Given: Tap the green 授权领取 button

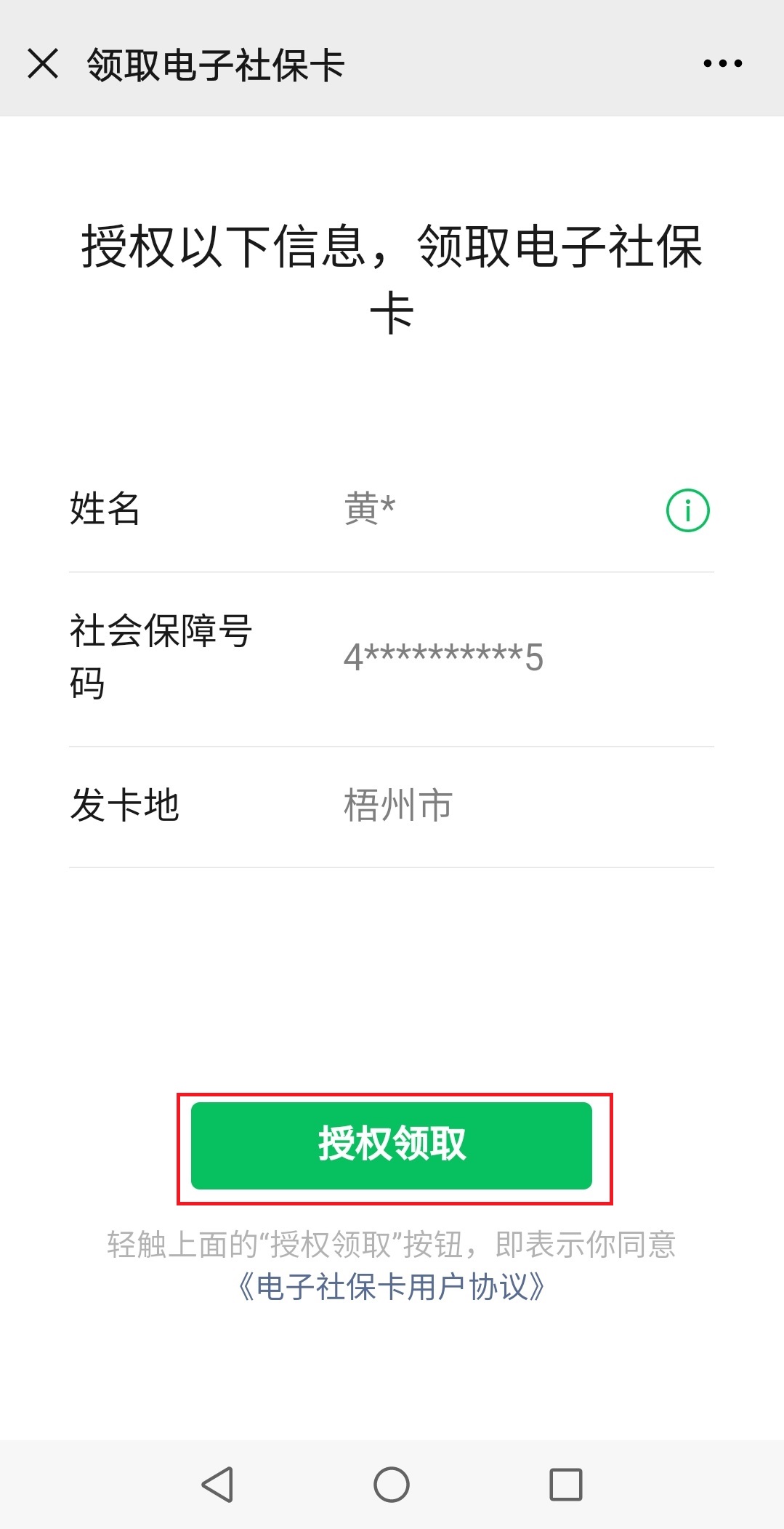Looking at the screenshot, I should point(392,1145).
